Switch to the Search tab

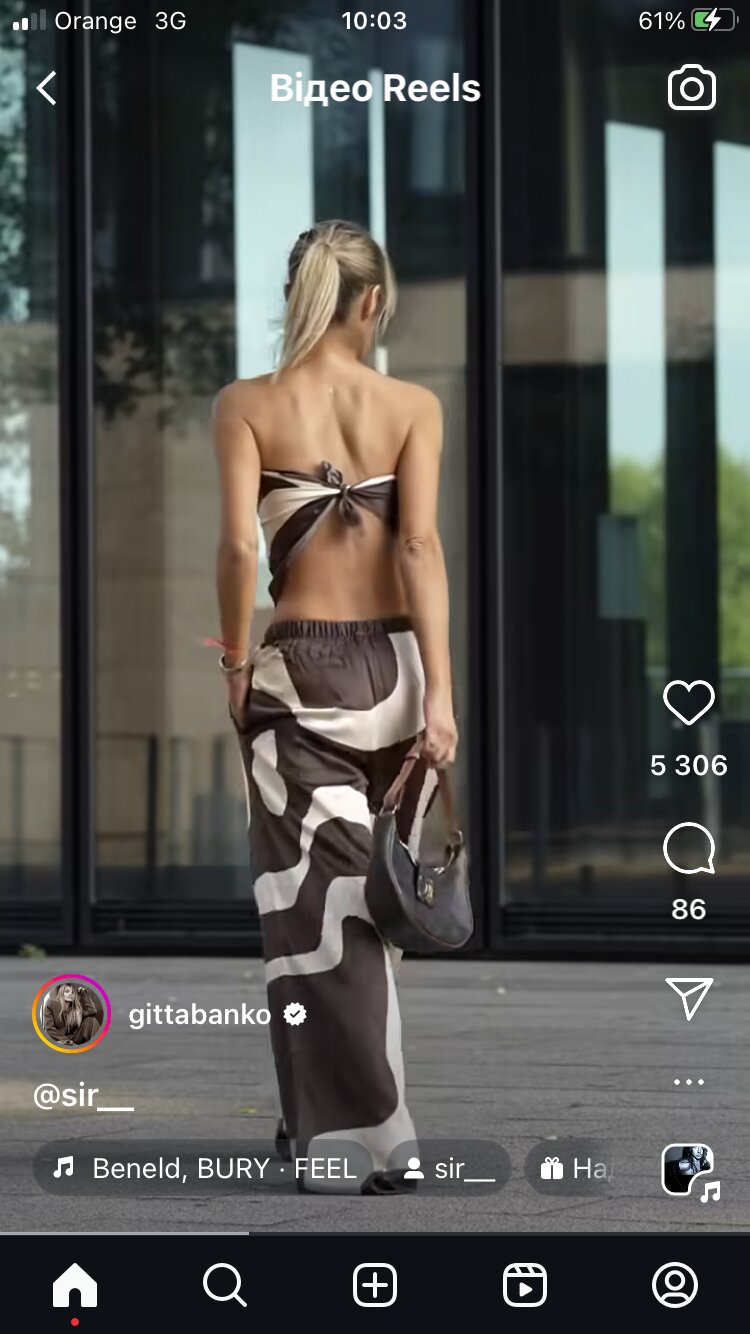(224, 1285)
